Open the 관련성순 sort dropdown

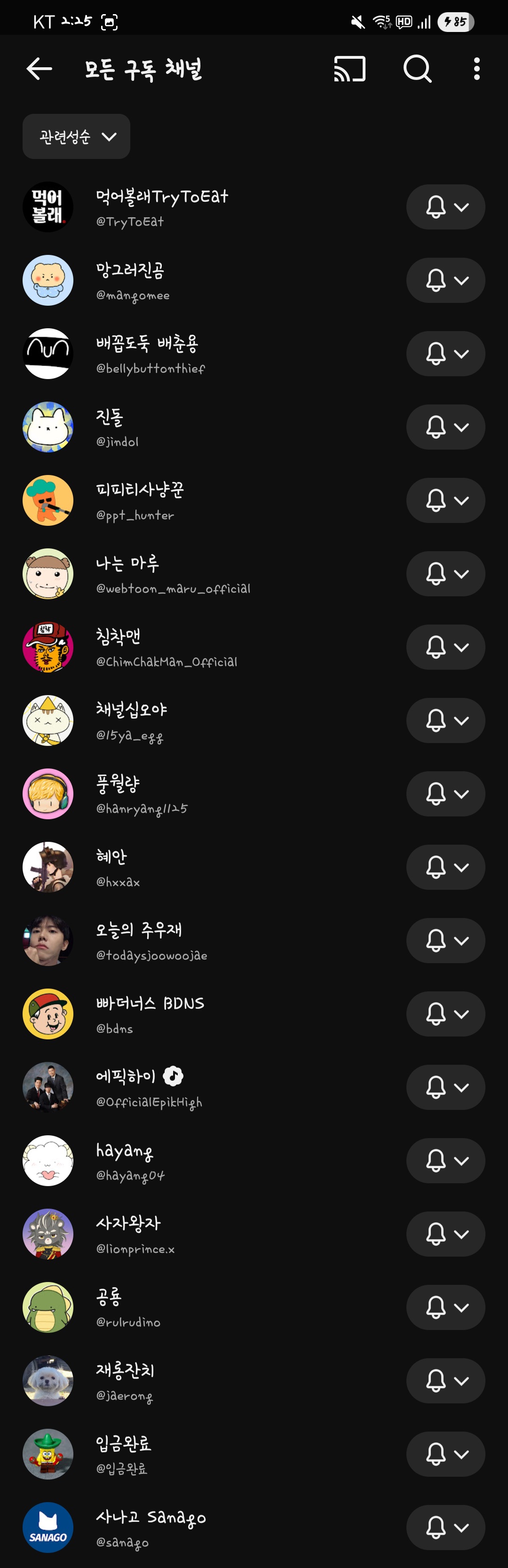76,136
